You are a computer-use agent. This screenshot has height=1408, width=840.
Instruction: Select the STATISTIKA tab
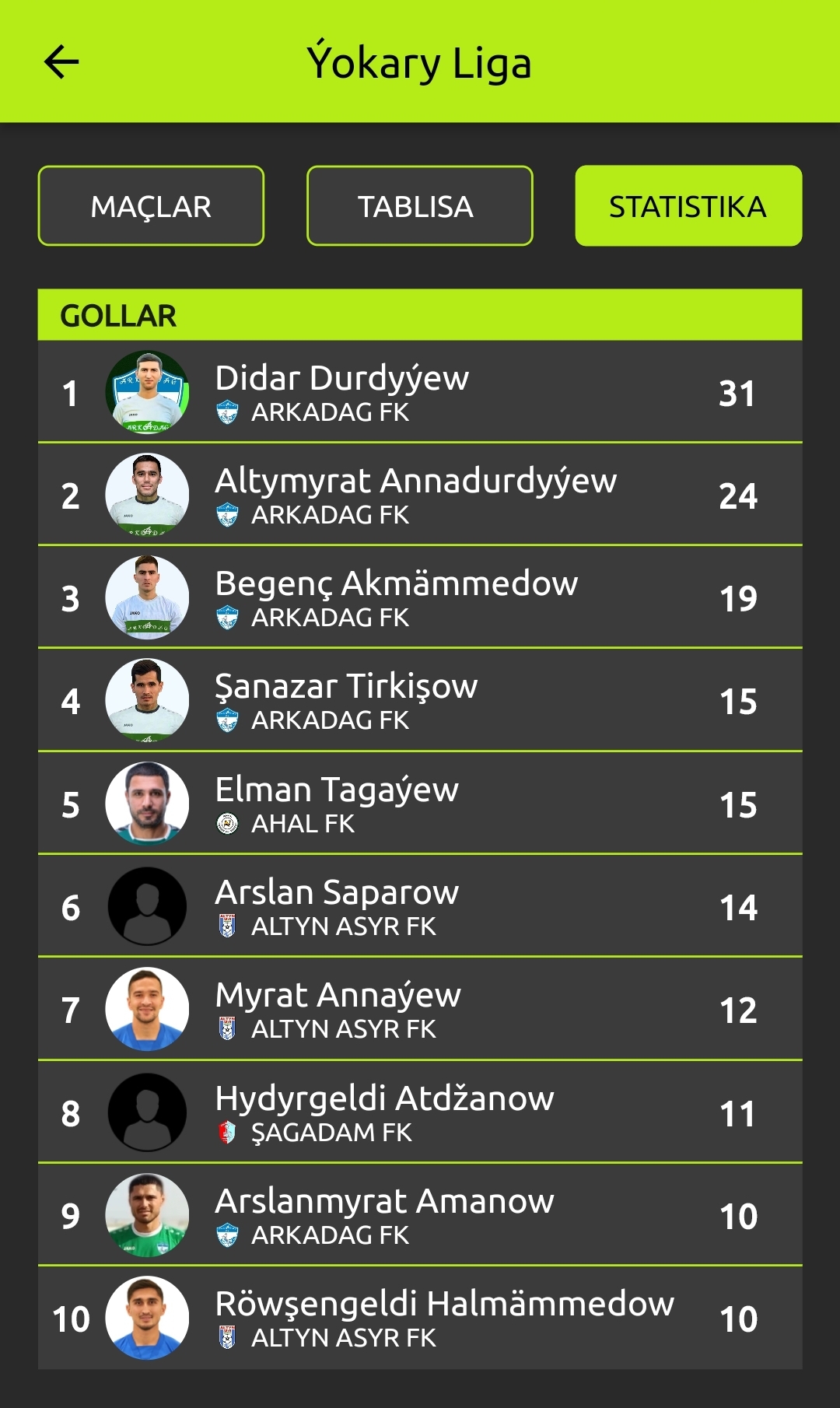(688, 206)
